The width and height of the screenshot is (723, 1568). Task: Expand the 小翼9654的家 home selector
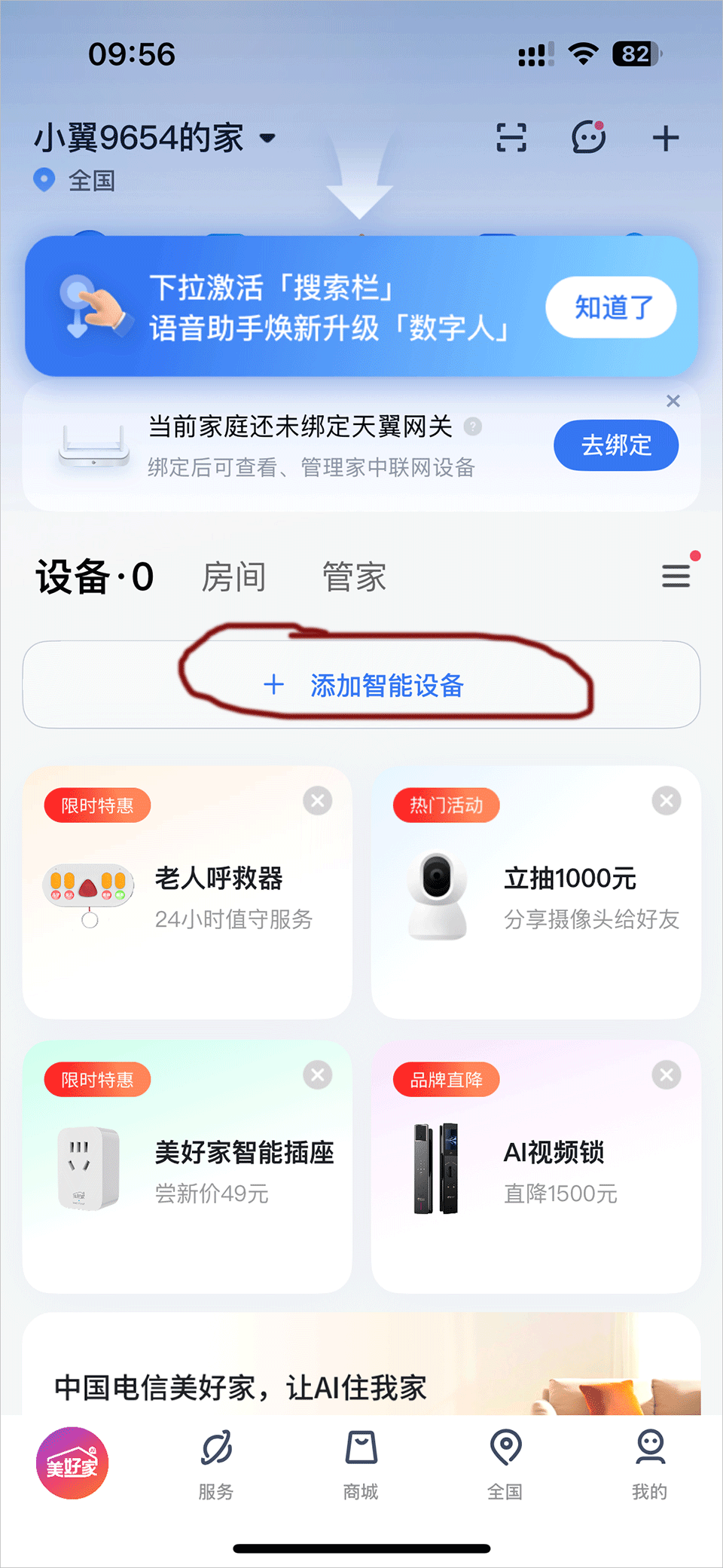155,138
